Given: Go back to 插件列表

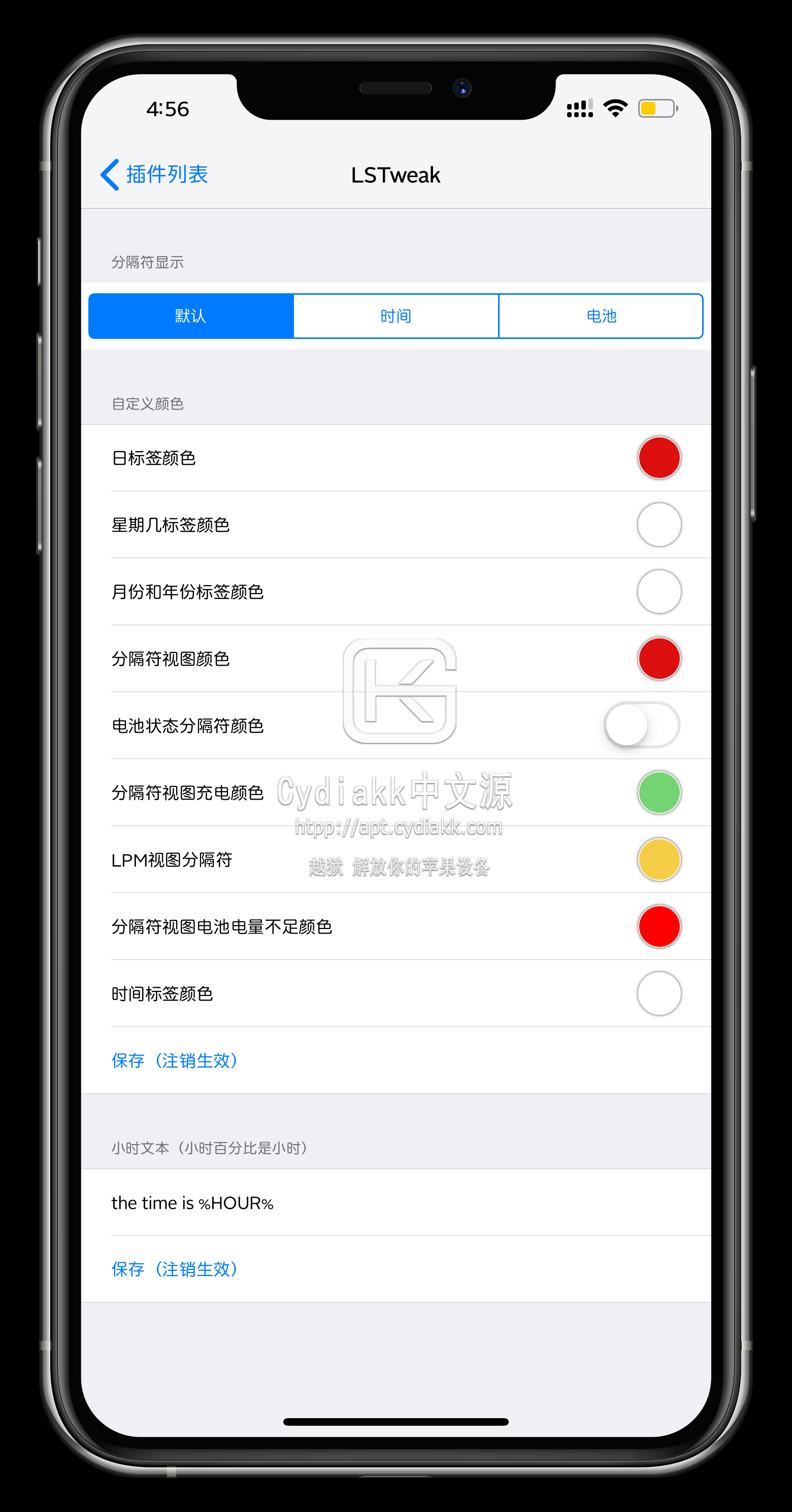Looking at the screenshot, I should point(155,175).
